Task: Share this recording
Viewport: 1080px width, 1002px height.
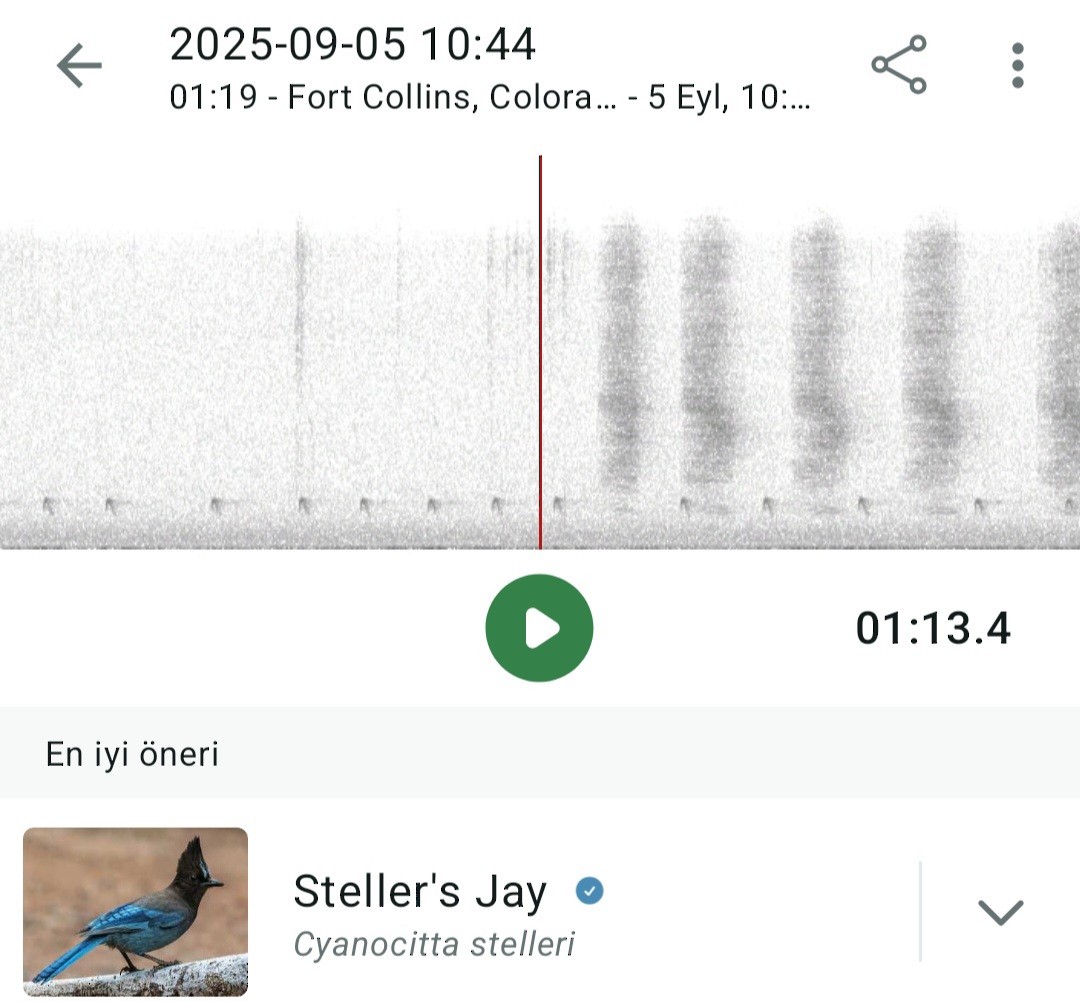Action: click(898, 65)
